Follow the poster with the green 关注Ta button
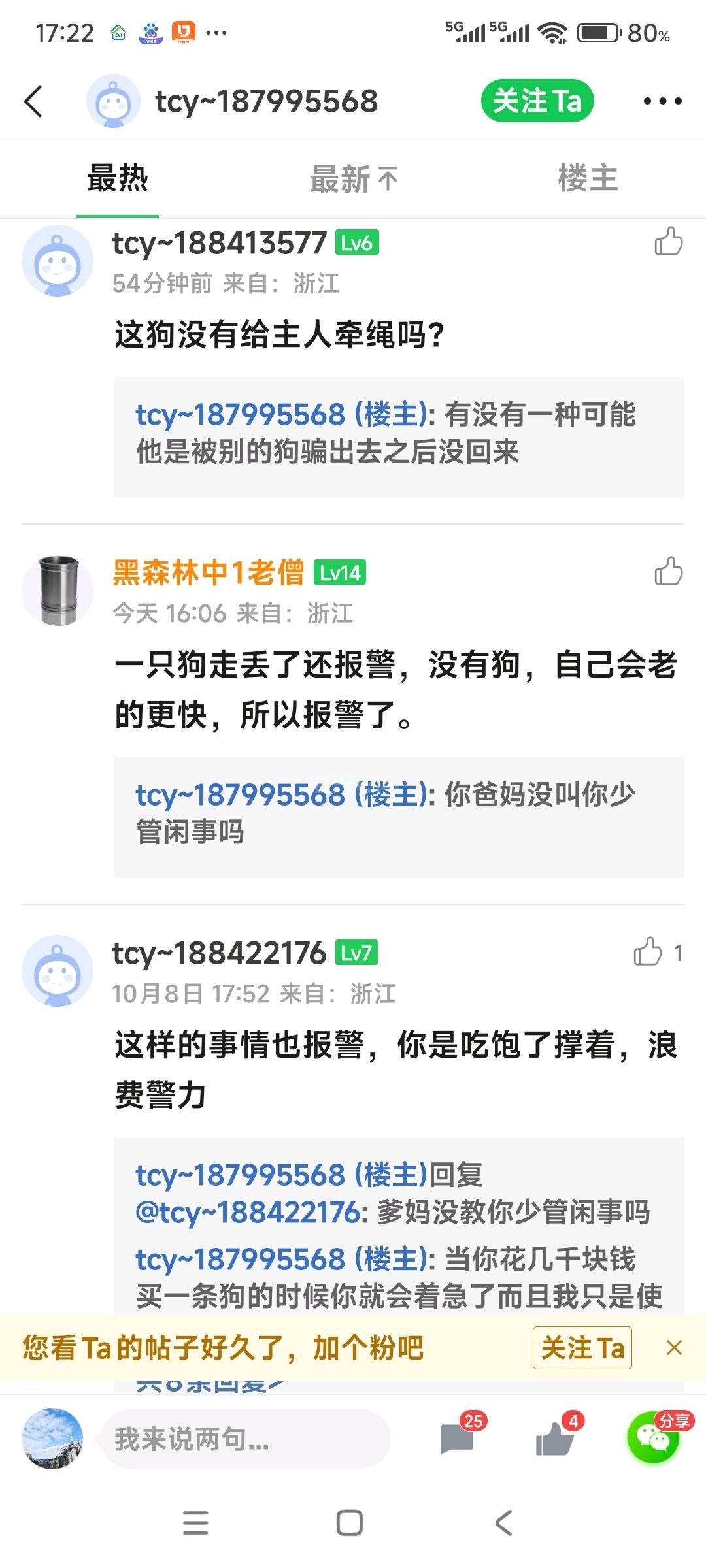Viewport: 706px width, 1568px height. [537, 101]
